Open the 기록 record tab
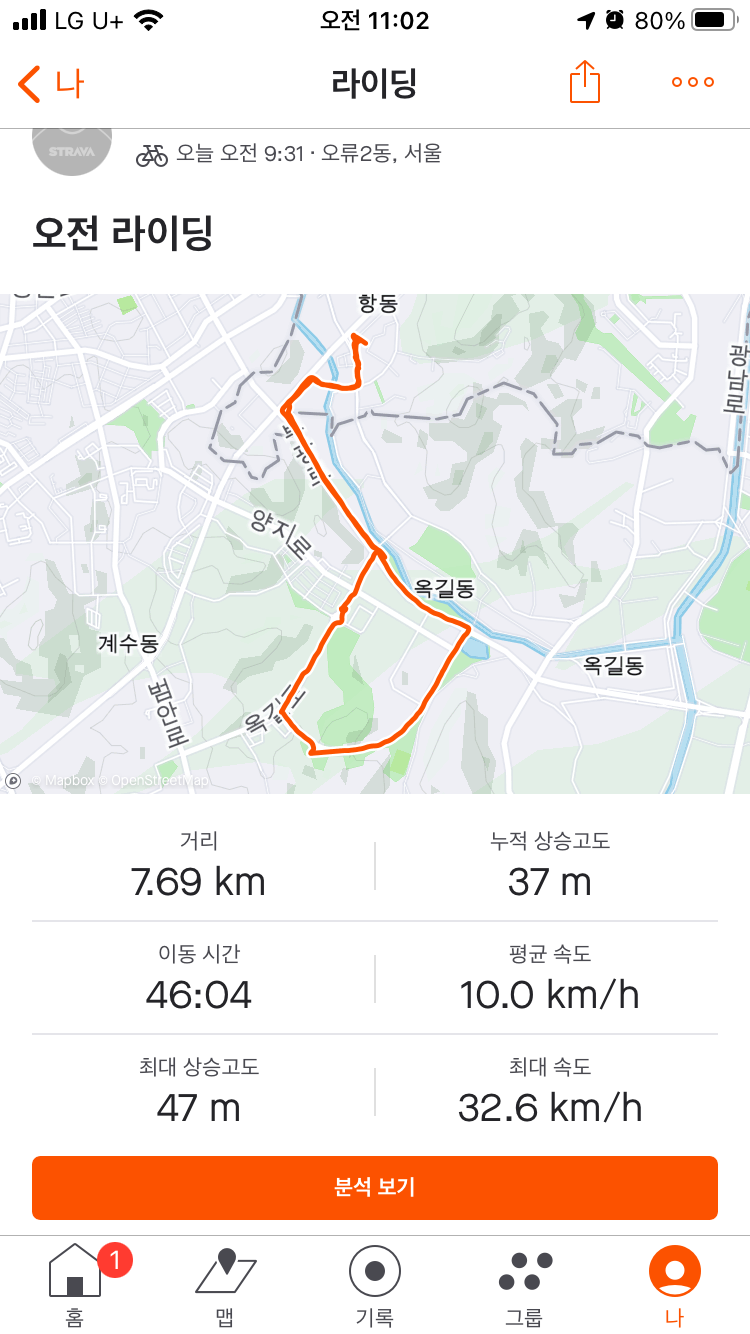This screenshot has height=1334, width=750. point(375,1285)
